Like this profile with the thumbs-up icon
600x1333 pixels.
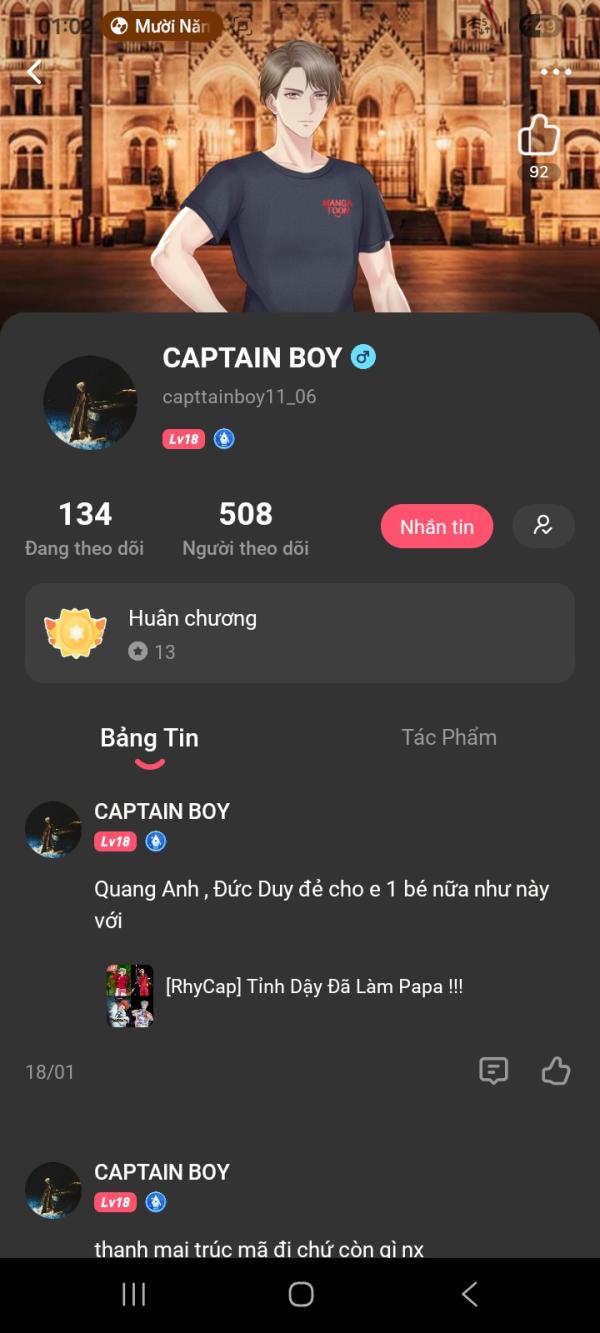point(539,136)
